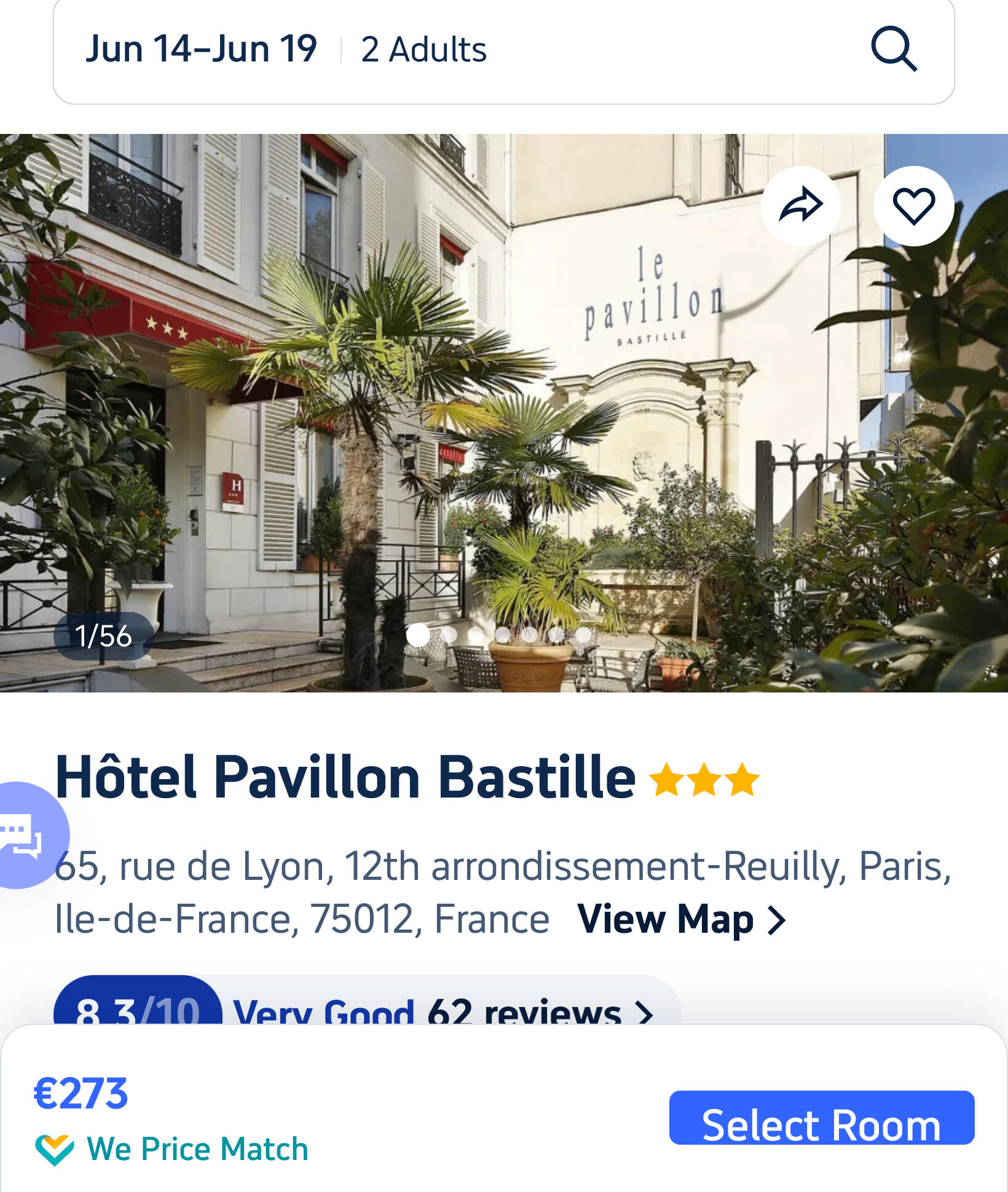The image size is (1008, 1192).
Task: Tap the Select Room button
Action: tap(821, 1118)
